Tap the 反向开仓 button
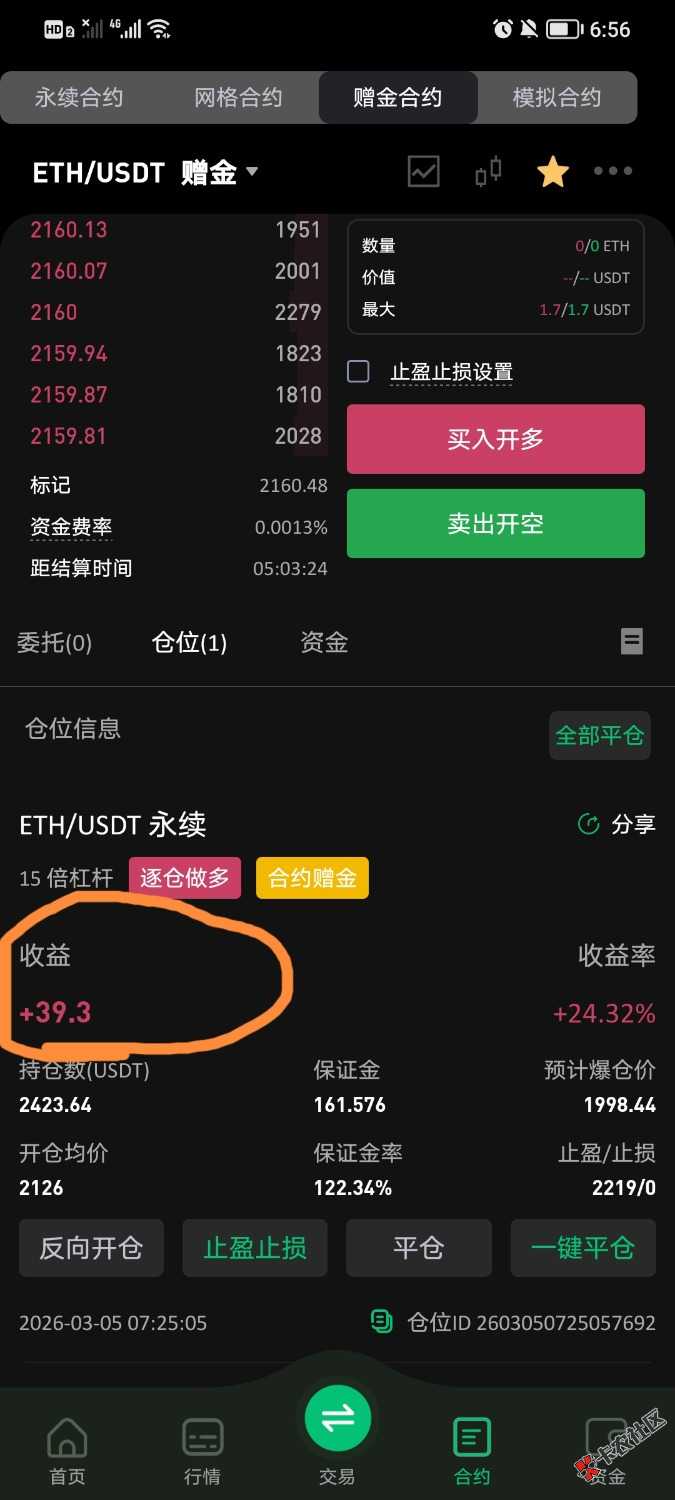 [x=91, y=1248]
